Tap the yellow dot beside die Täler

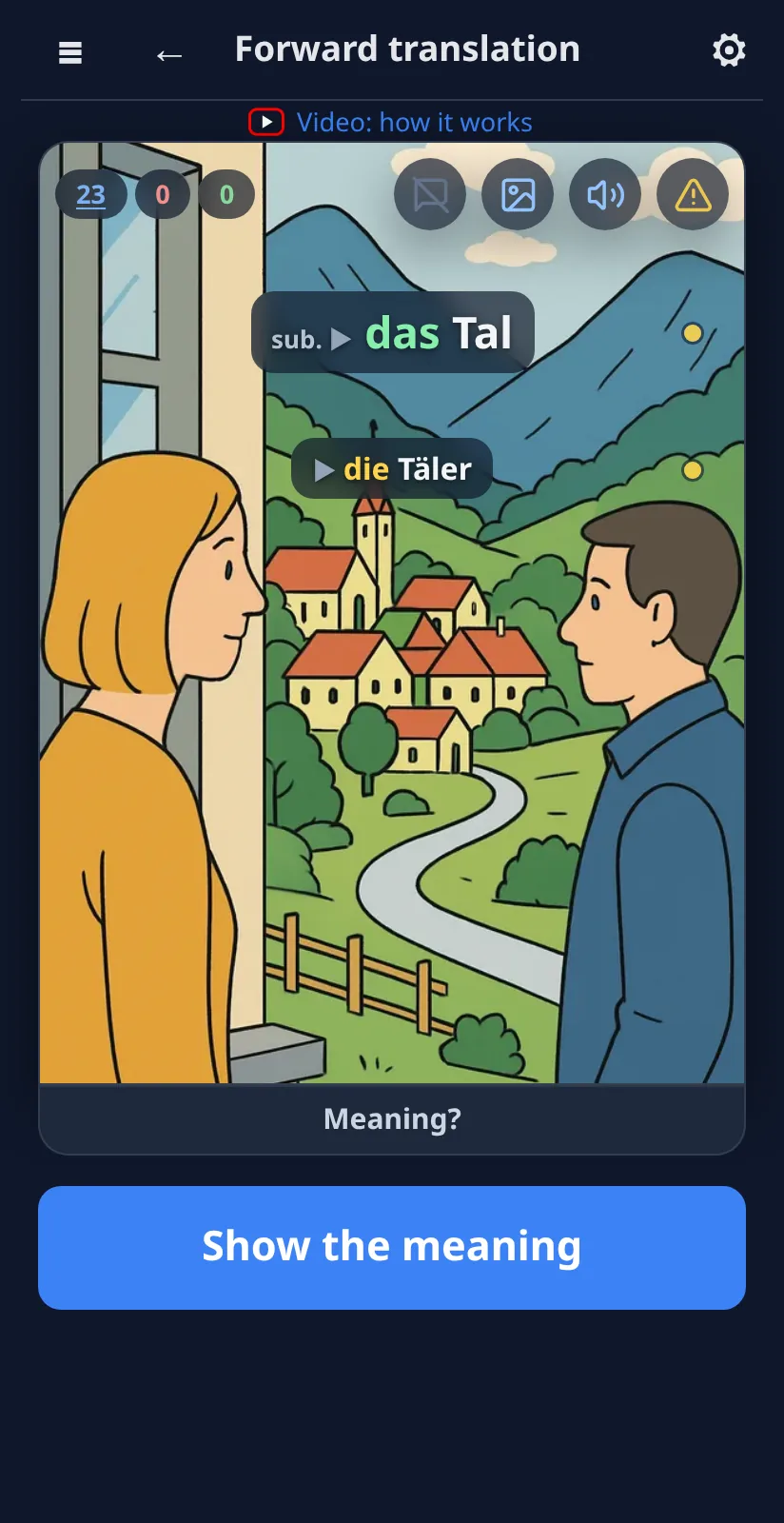coord(693,470)
